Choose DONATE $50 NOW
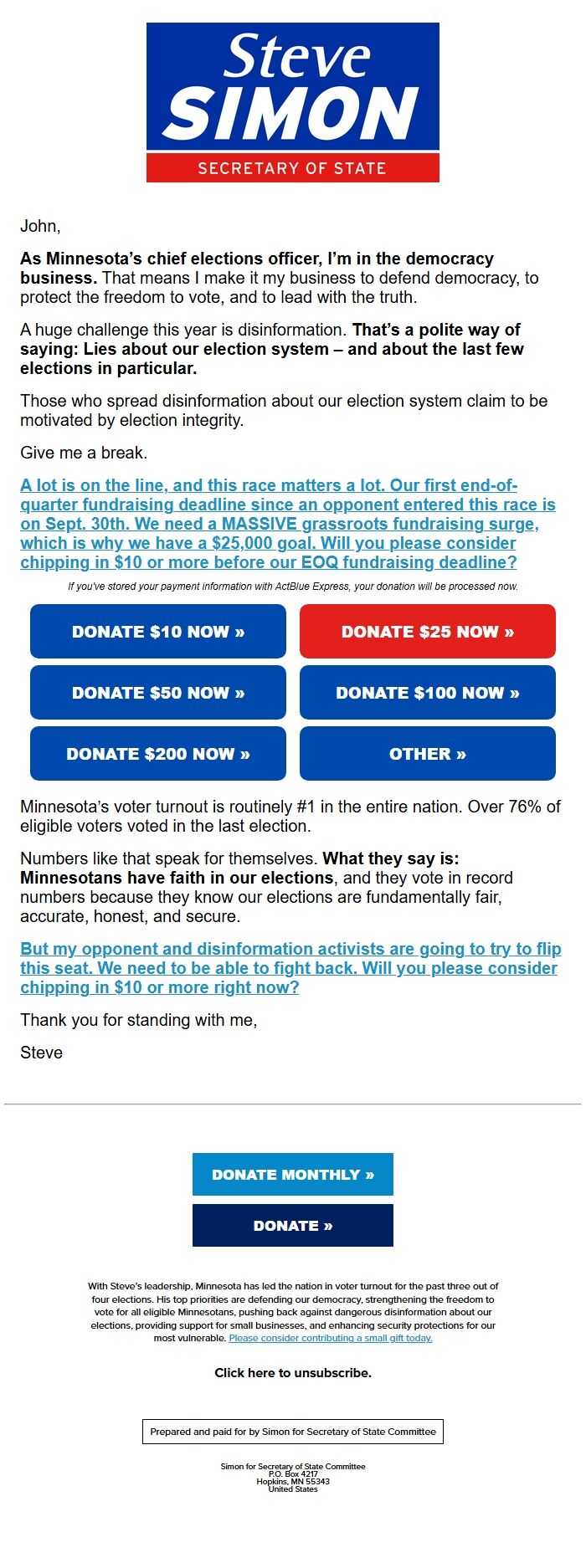The image size is (586, 1568). coord(158,693)
